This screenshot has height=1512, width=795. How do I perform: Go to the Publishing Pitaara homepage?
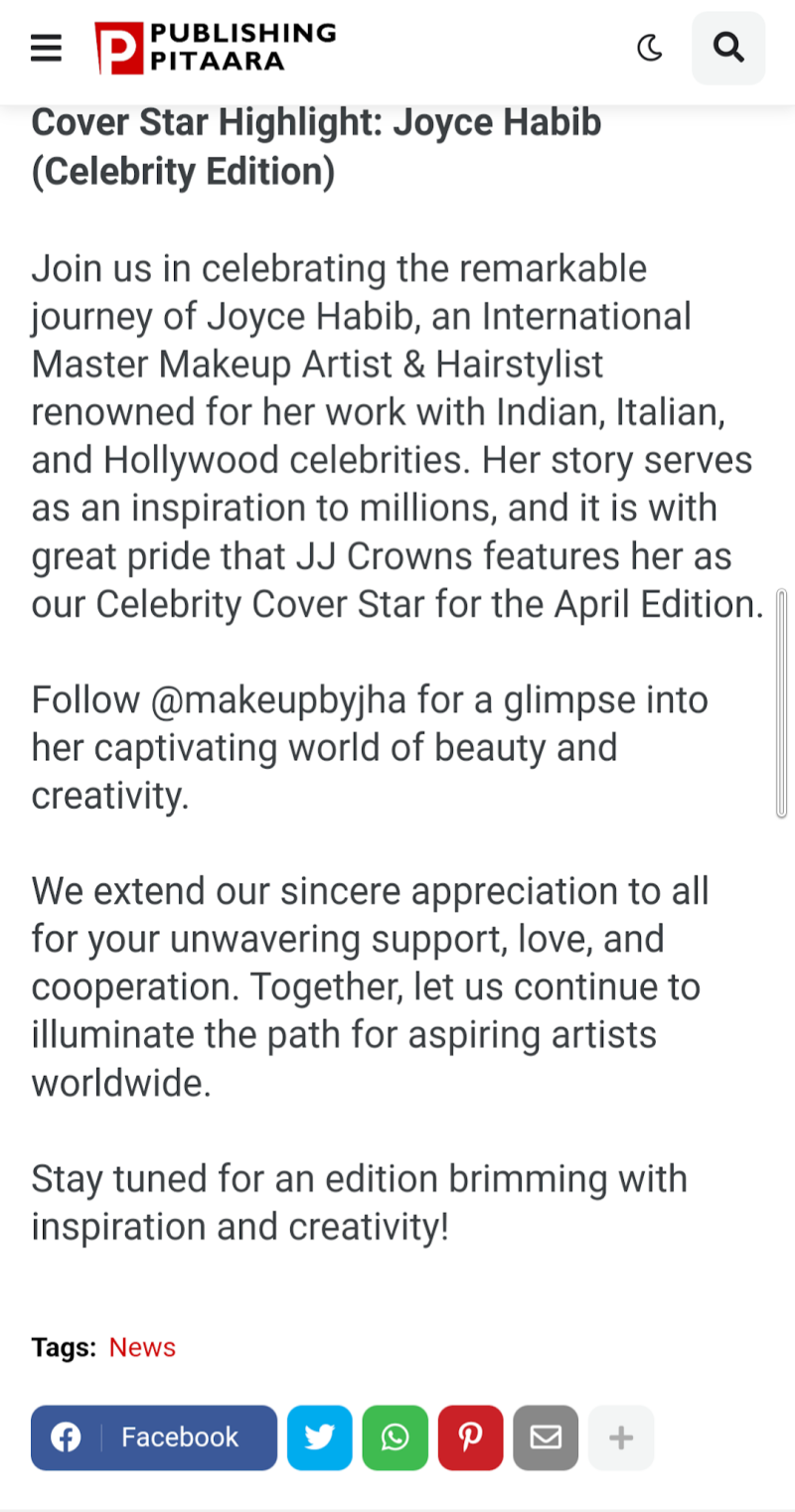pos(215,48)
